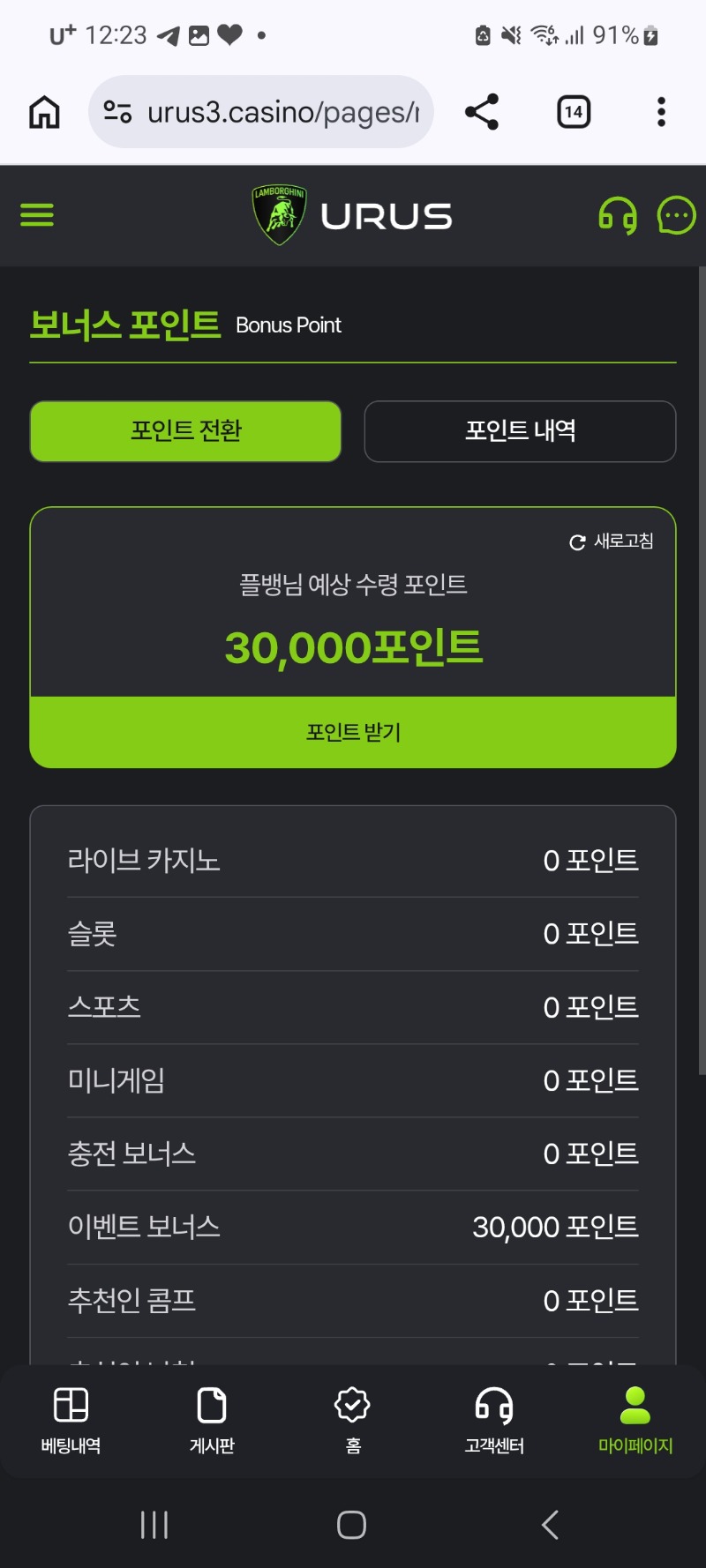The width and height of the screenshot is (706, 1568).
Task: Open the browser overflow menu
Action: pyautogui.click(x=661, y=112)
